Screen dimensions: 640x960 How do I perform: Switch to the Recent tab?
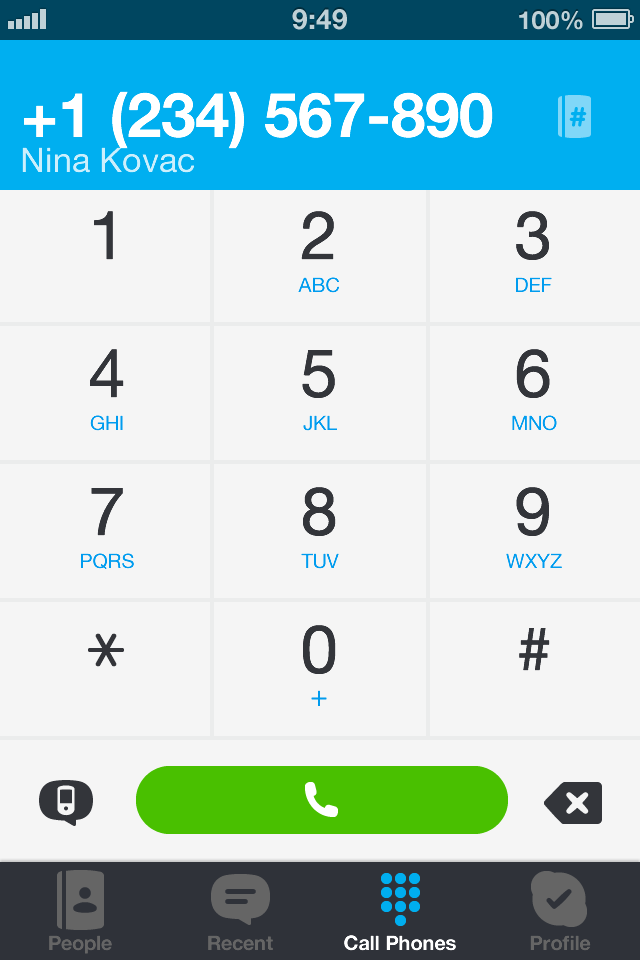tap(240, 911)
